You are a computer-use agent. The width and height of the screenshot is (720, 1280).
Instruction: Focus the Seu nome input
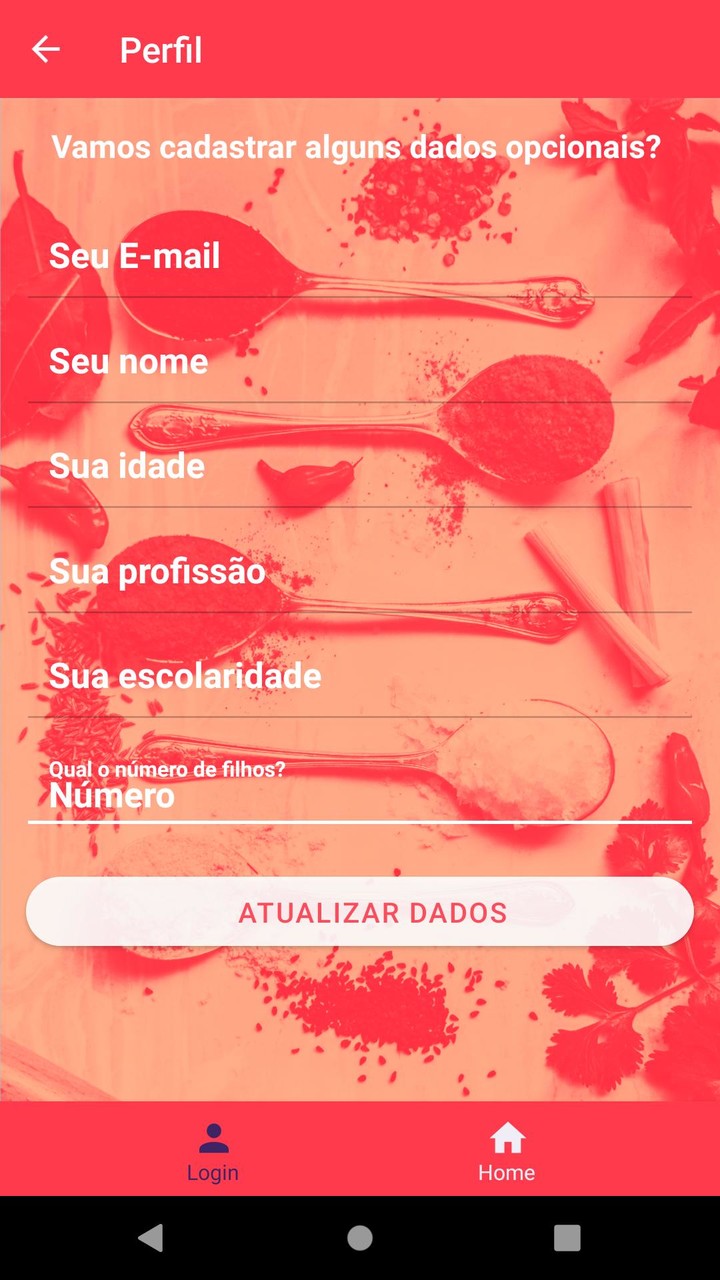pyautogui.click(x=360, y=362)
